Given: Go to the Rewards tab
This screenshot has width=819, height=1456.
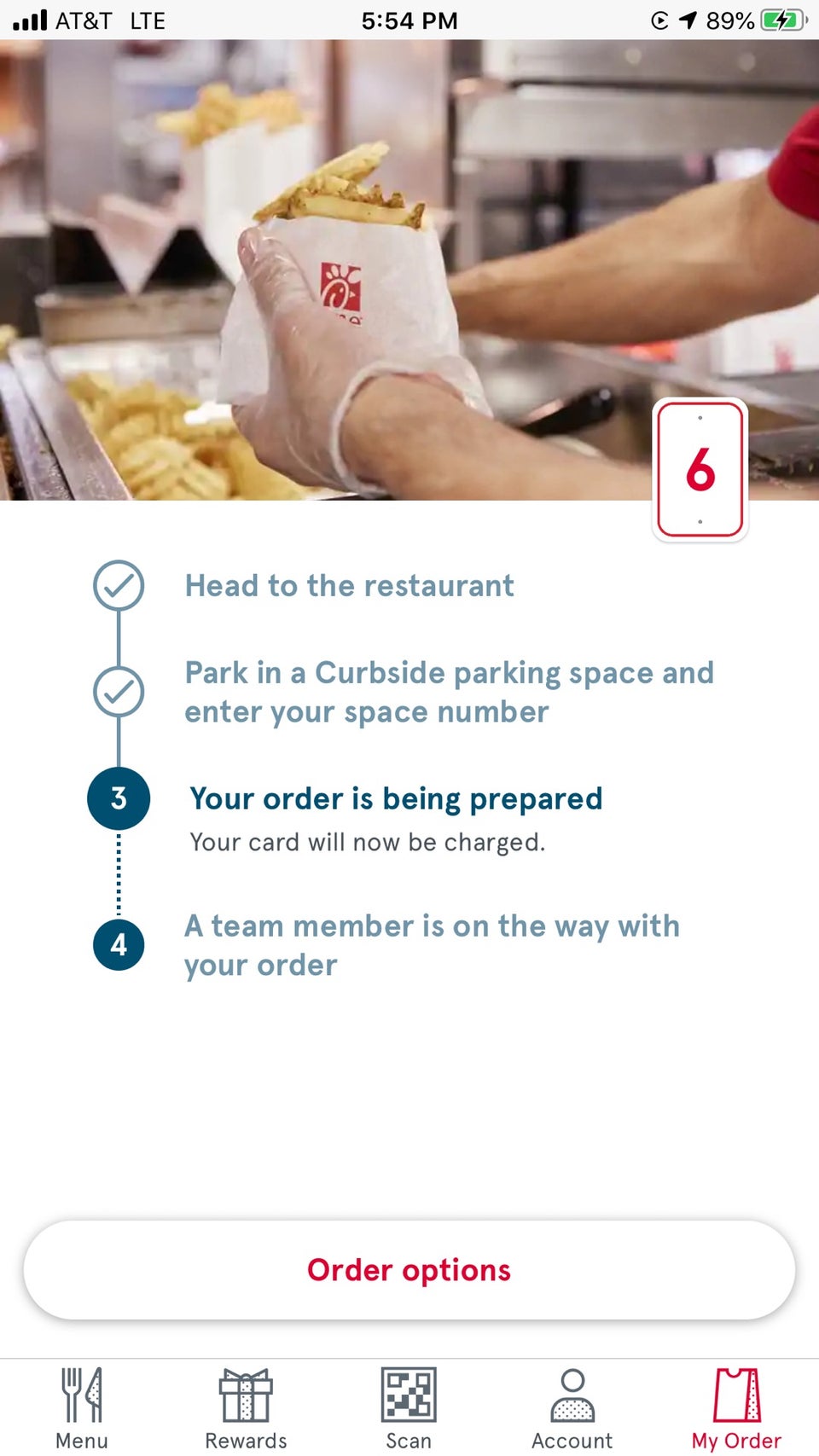Looking at the screenshot, I should [x=246, y=1408].
